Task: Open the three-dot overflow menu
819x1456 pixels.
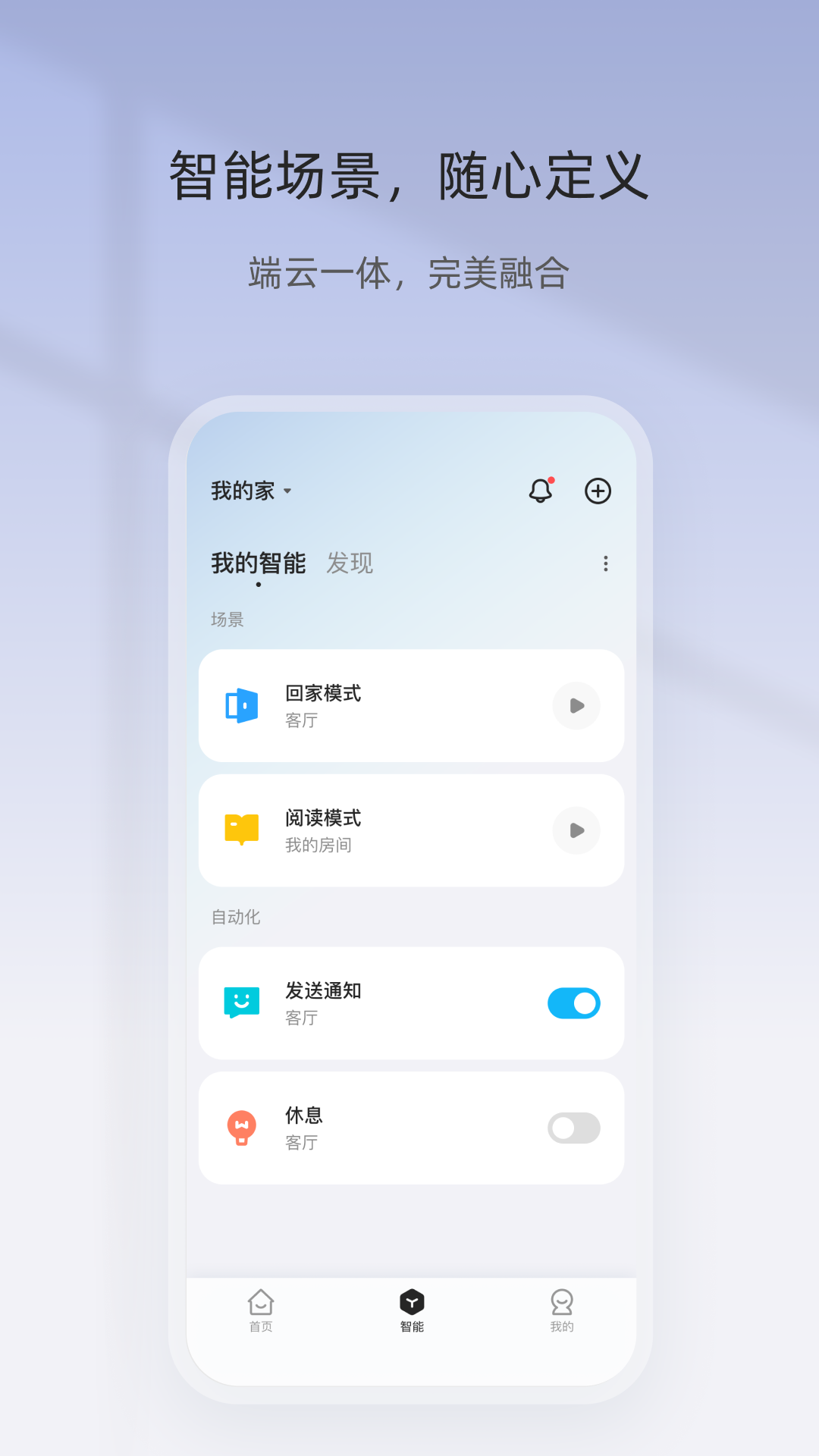Action: coord(605,564)
